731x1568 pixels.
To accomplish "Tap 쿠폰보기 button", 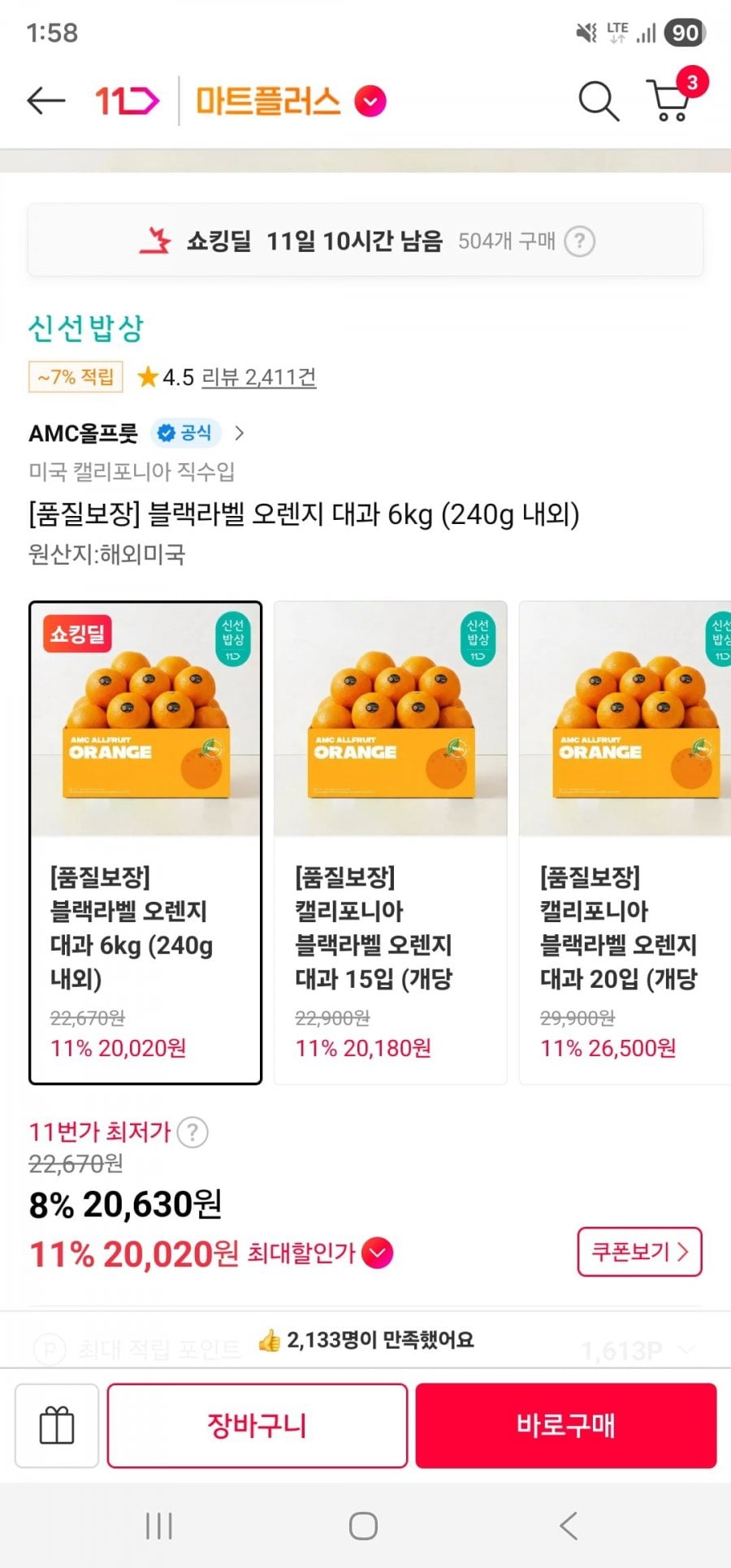I will pos(640,1251).
